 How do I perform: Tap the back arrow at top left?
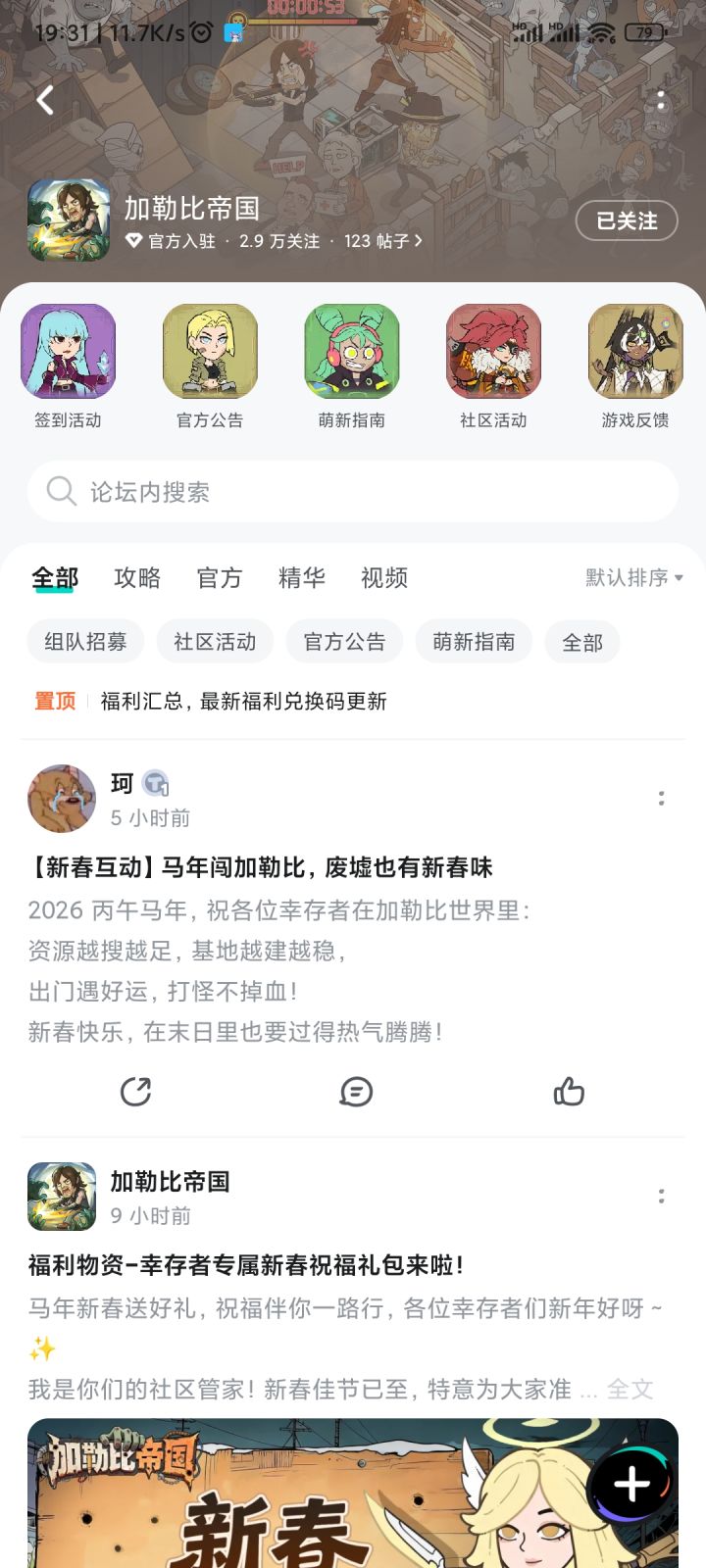point(43,100)
